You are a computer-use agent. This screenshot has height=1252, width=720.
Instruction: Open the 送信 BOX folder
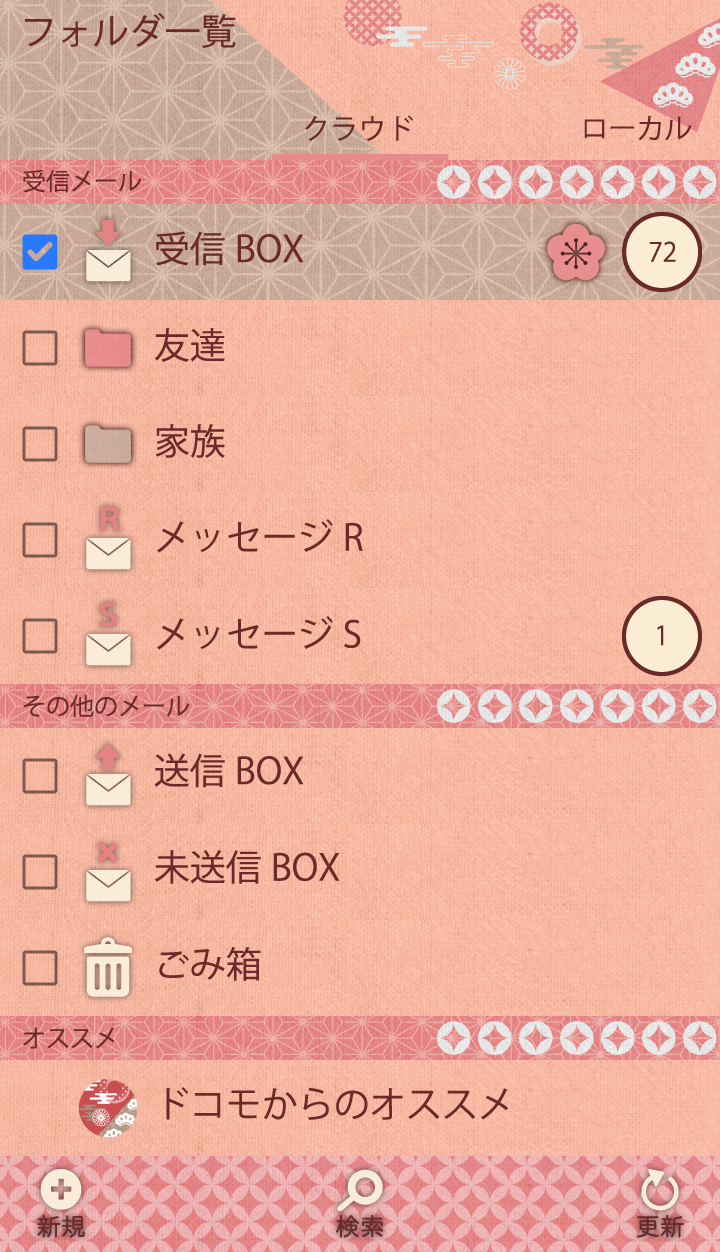[x=230, y=773]
